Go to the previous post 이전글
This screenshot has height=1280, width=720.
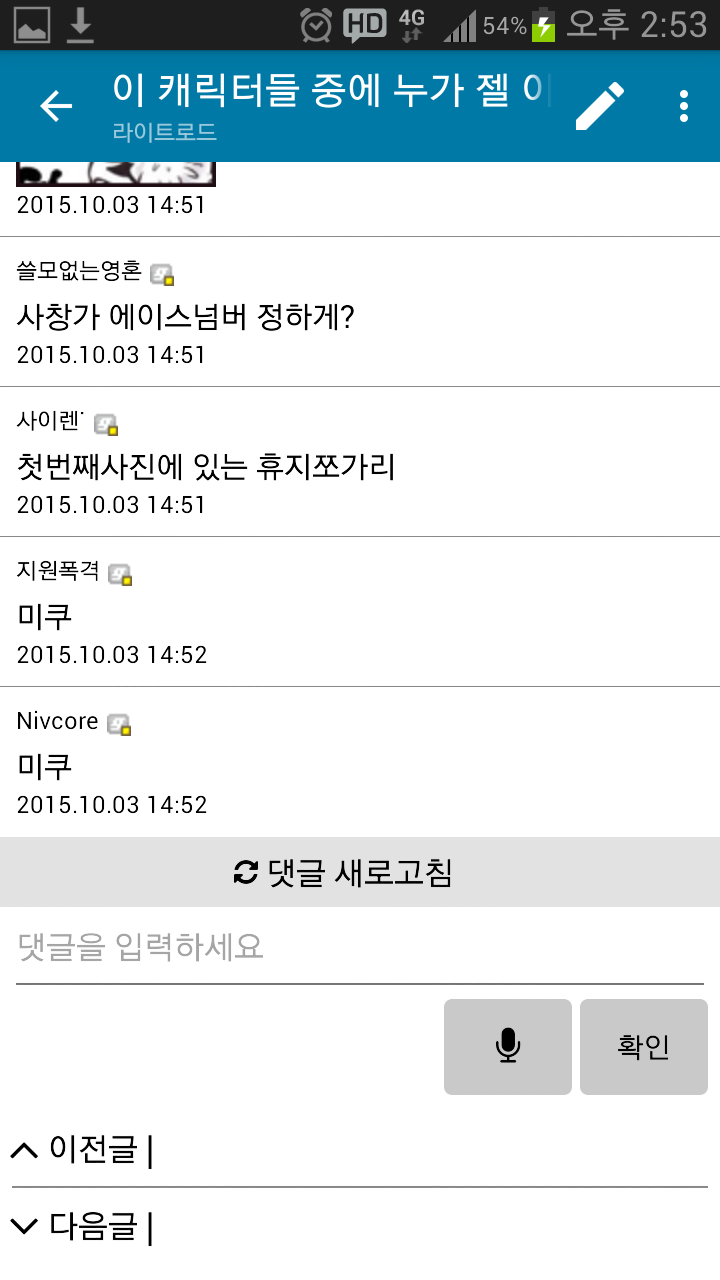80,1150
